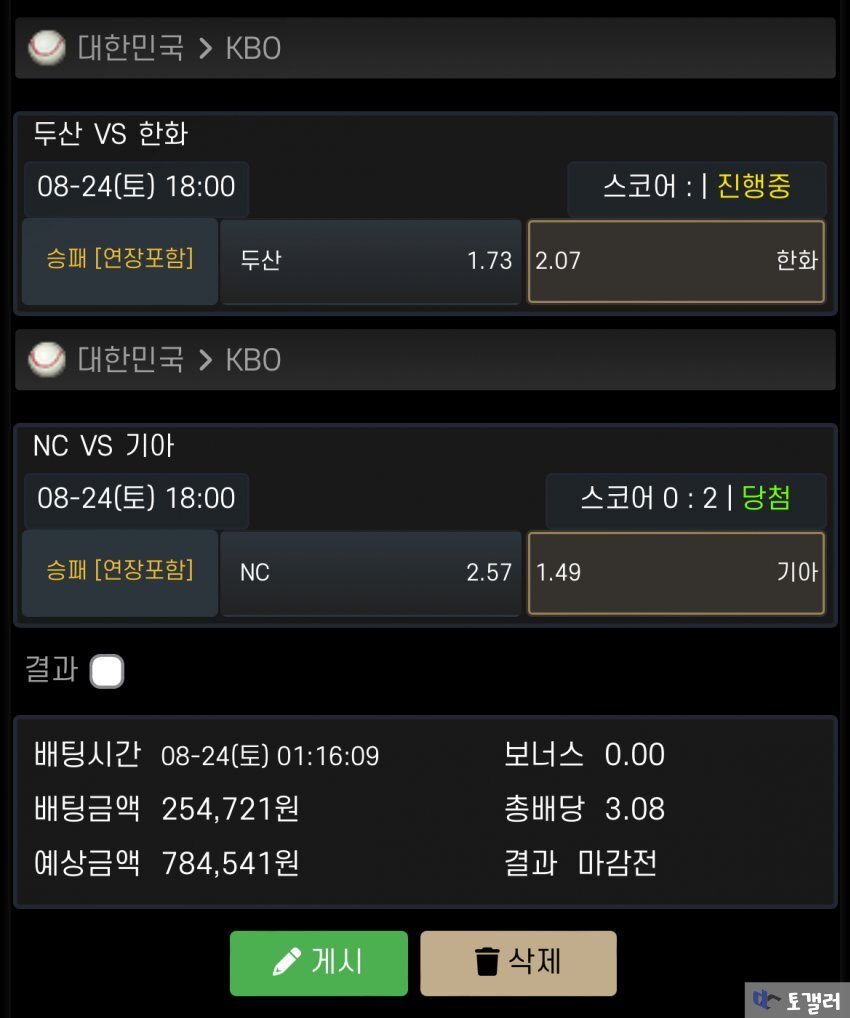Select 두산 at odds 1.73
850x1018 pixels.
[x=370, y=261]
